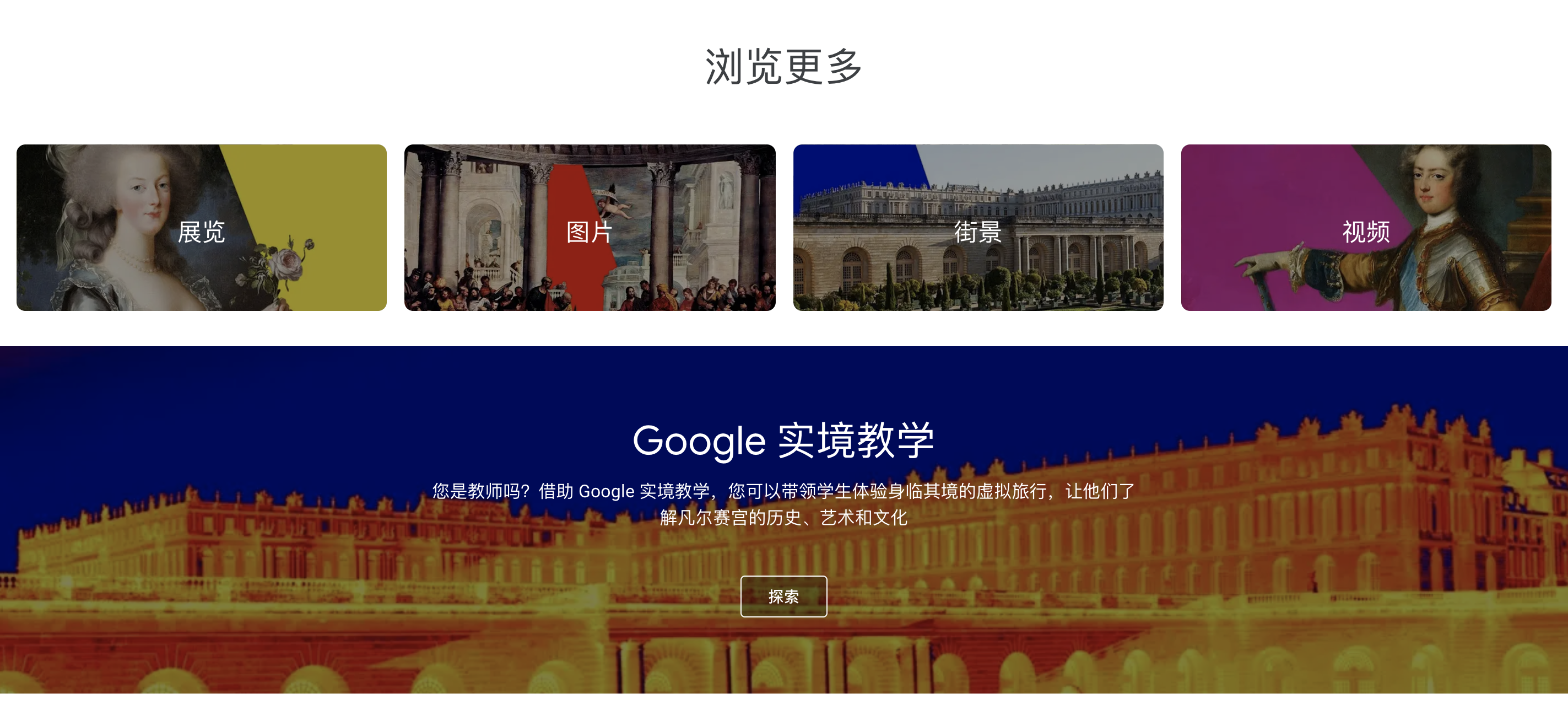Open the 图片 images card
Image resolution: width=1568 pixels, height=720 pixels.
click(589, 228)
